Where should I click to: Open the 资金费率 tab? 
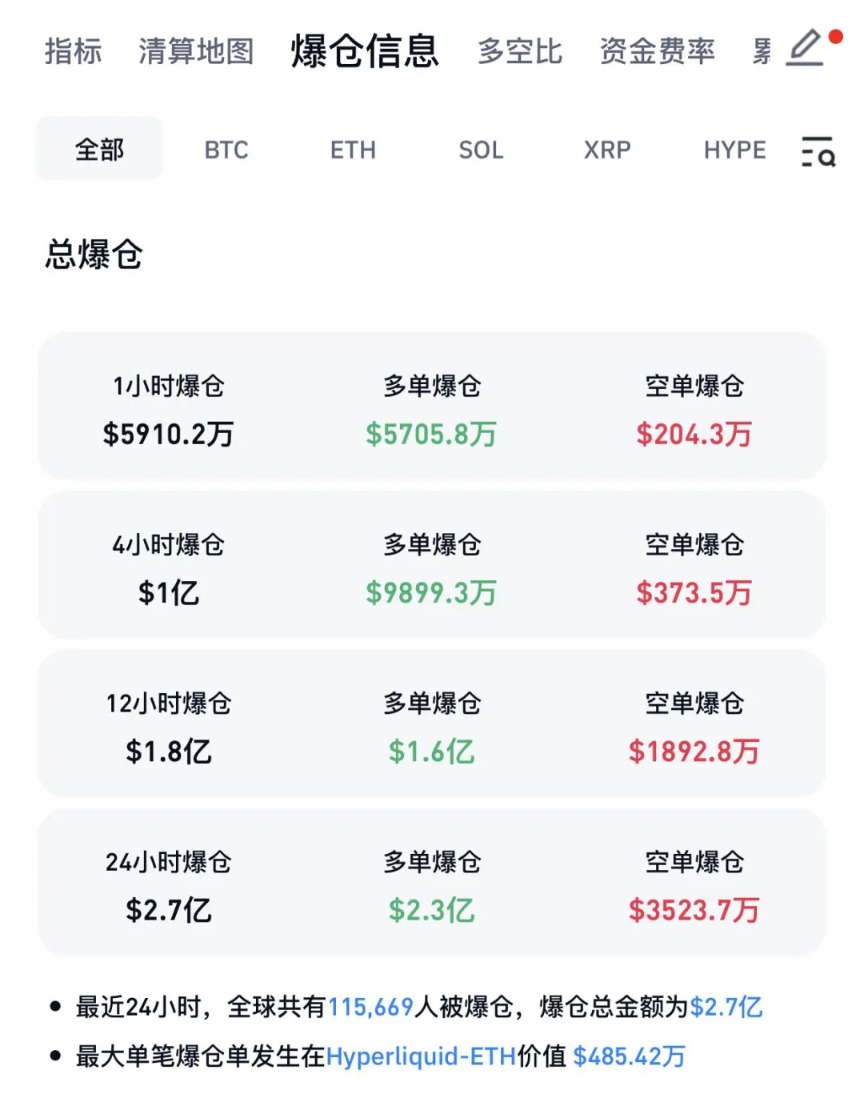(655, 52)
